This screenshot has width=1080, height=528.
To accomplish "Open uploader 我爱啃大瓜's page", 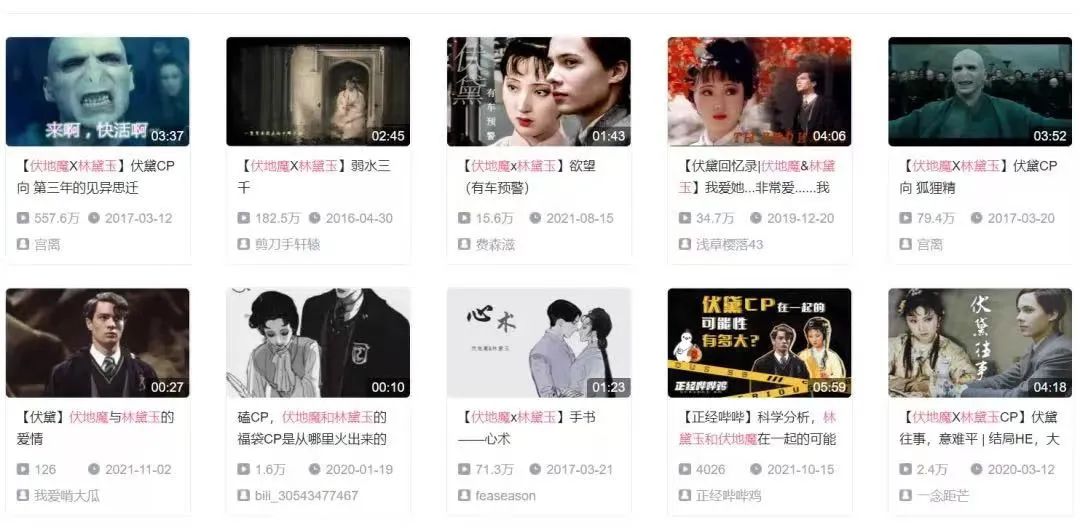I will point(67,496).
